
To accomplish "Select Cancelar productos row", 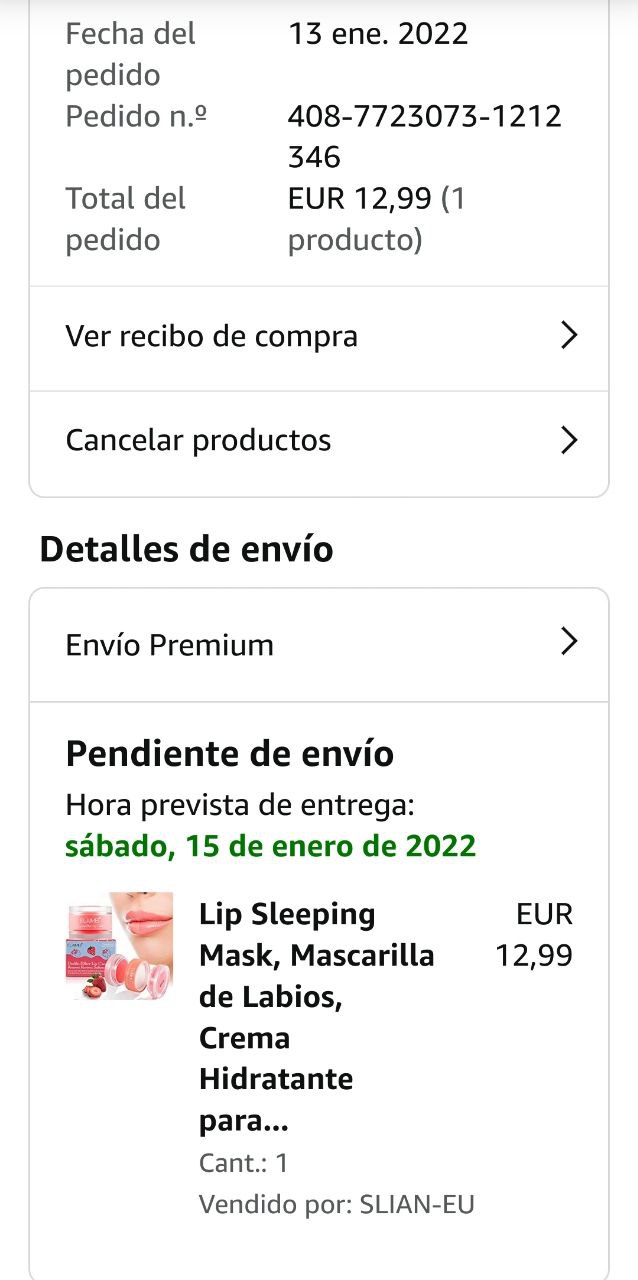I will pyautogui.click(x=318, y=441).
